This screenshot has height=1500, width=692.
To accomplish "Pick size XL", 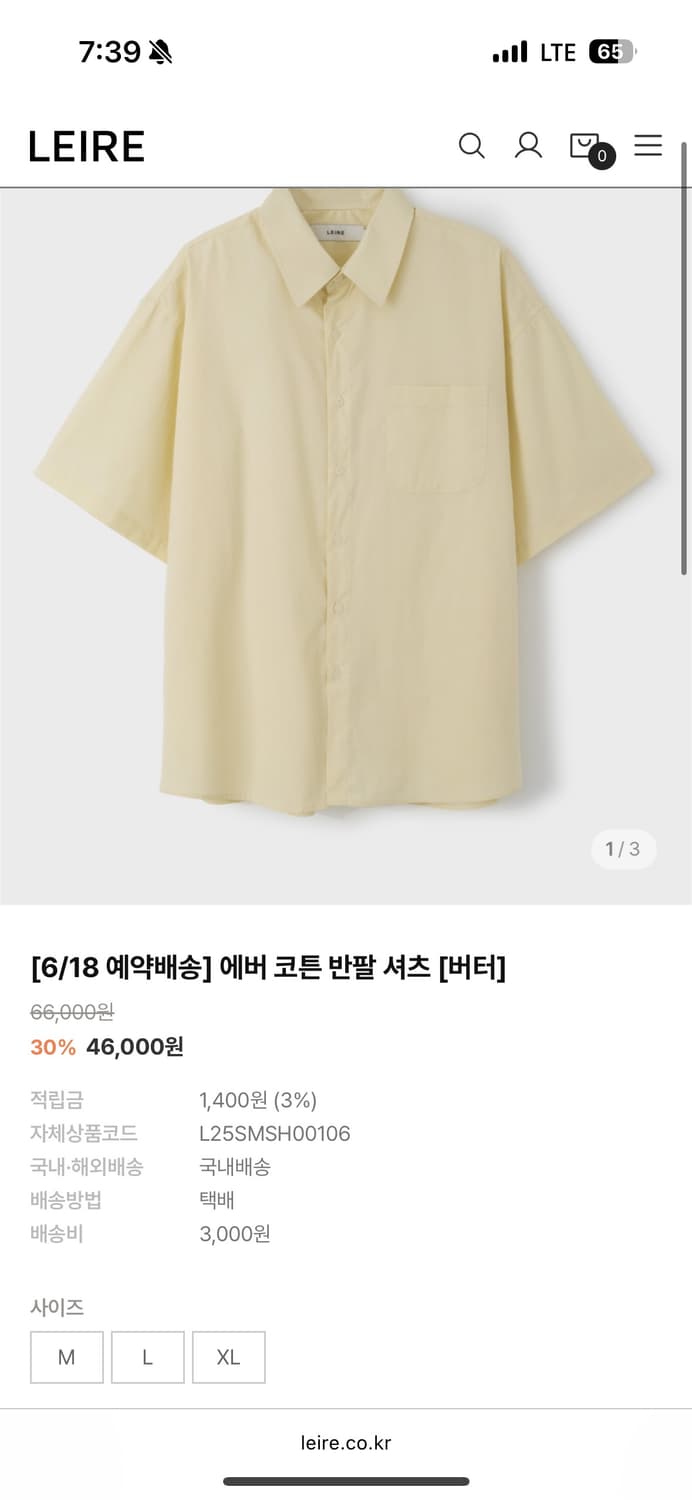I will [x=229, y=1357].
